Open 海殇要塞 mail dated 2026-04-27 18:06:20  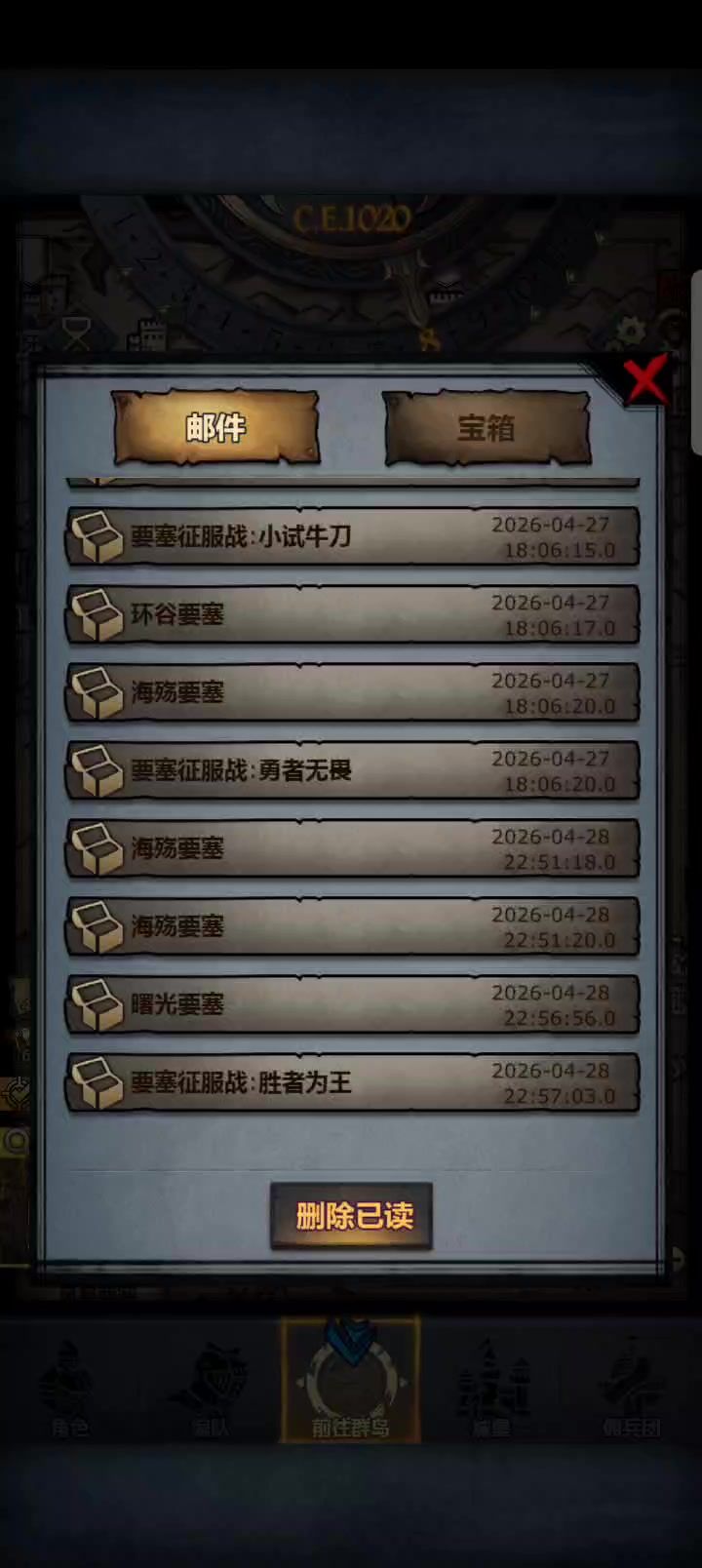352,692
